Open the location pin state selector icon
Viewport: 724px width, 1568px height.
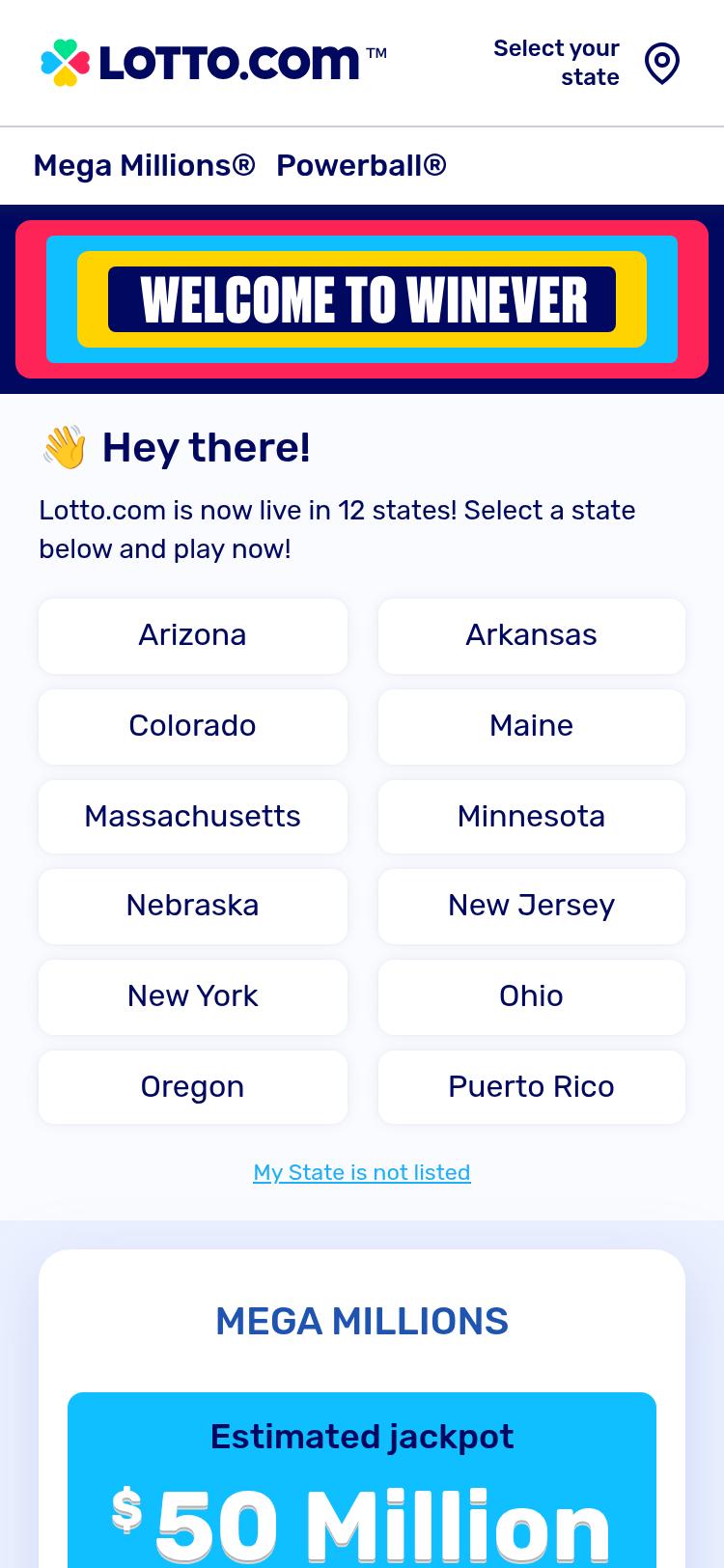click(x=662, y=63)
